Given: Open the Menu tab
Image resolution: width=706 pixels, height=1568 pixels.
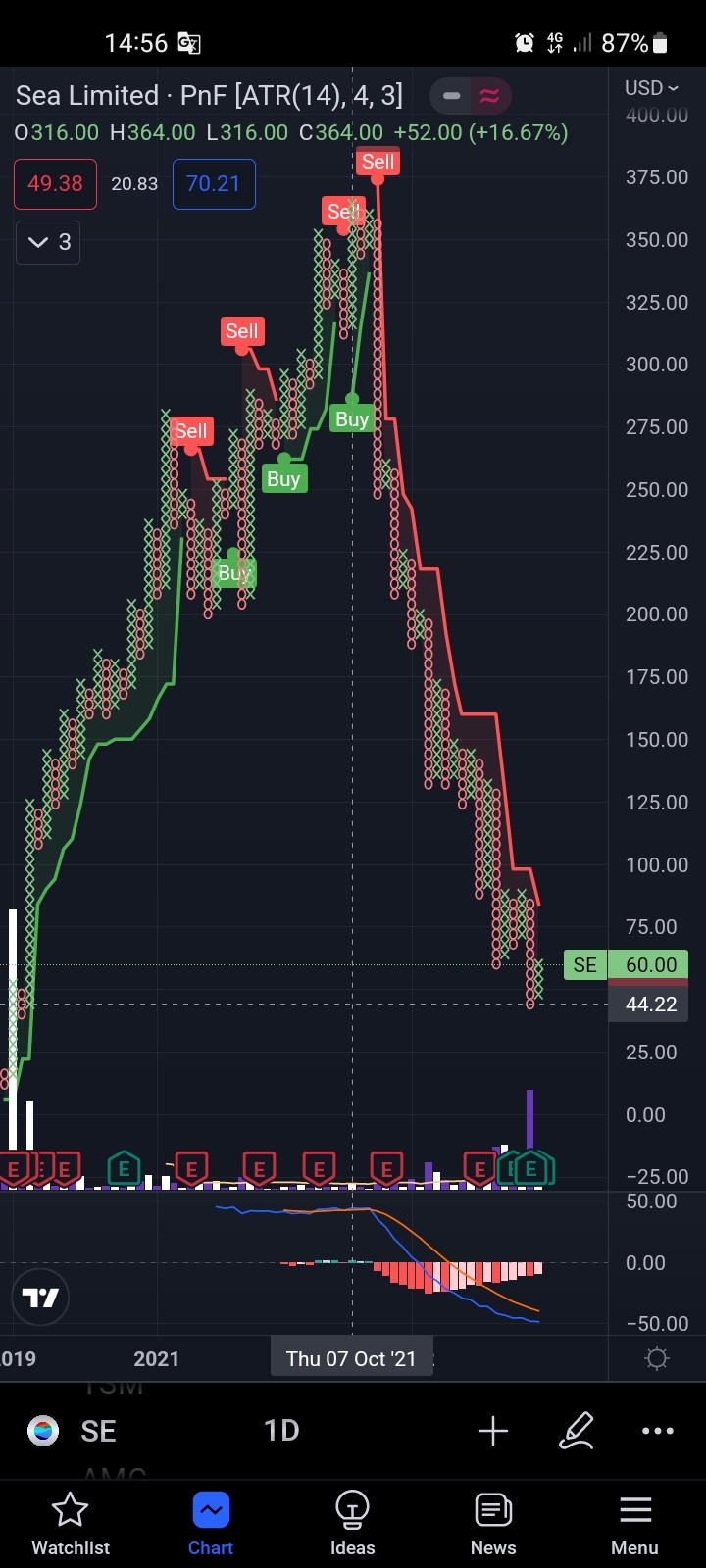Looking at the screenshot, I should (x=634, y=1524).
